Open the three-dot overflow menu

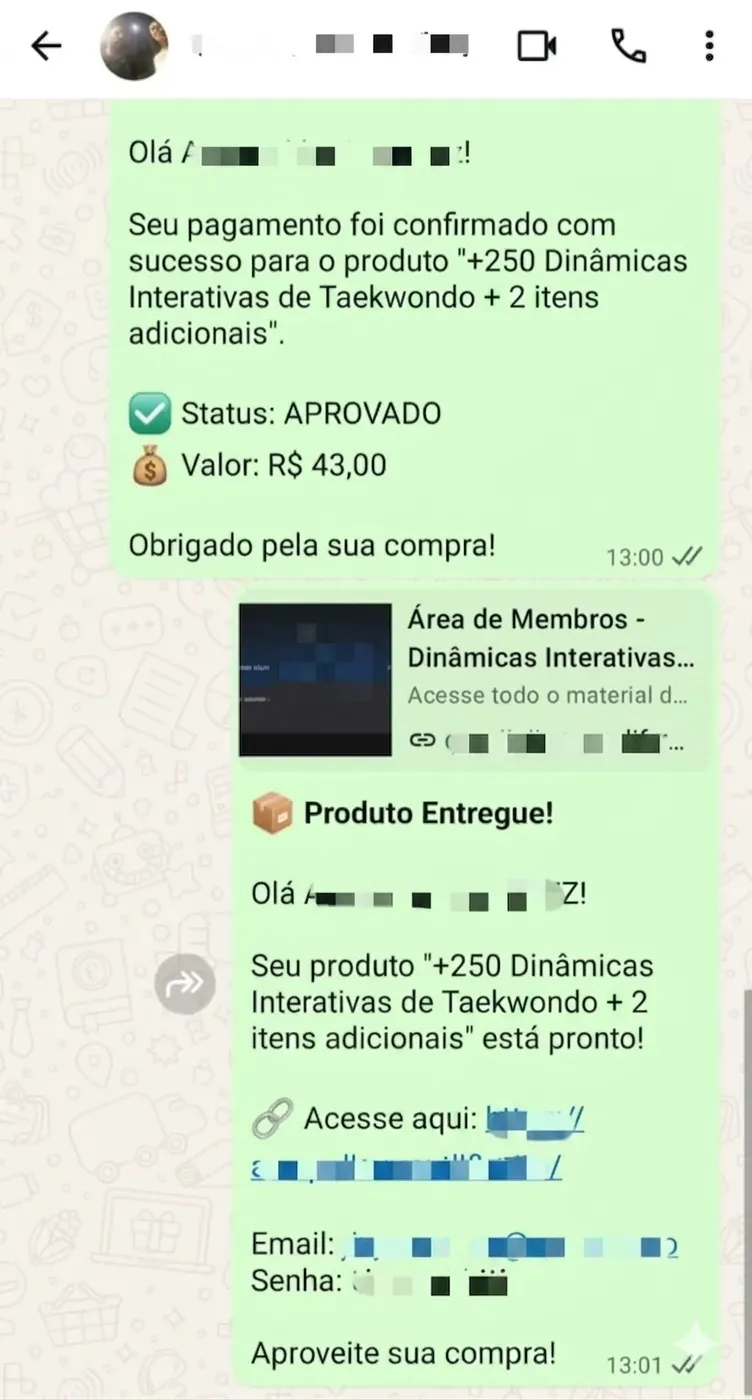click(x=708, y=44)
